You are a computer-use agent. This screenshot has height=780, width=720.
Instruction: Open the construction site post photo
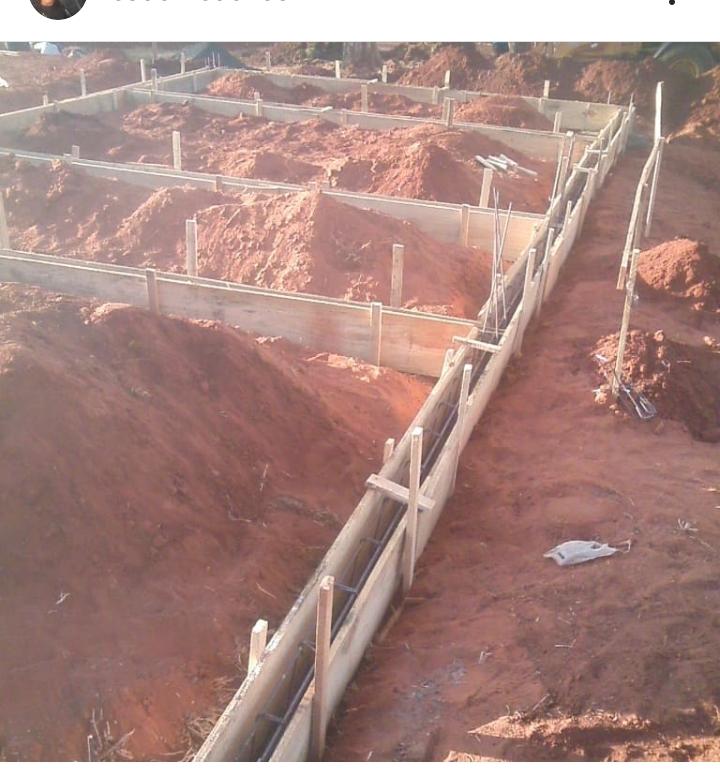pos(360,400)
